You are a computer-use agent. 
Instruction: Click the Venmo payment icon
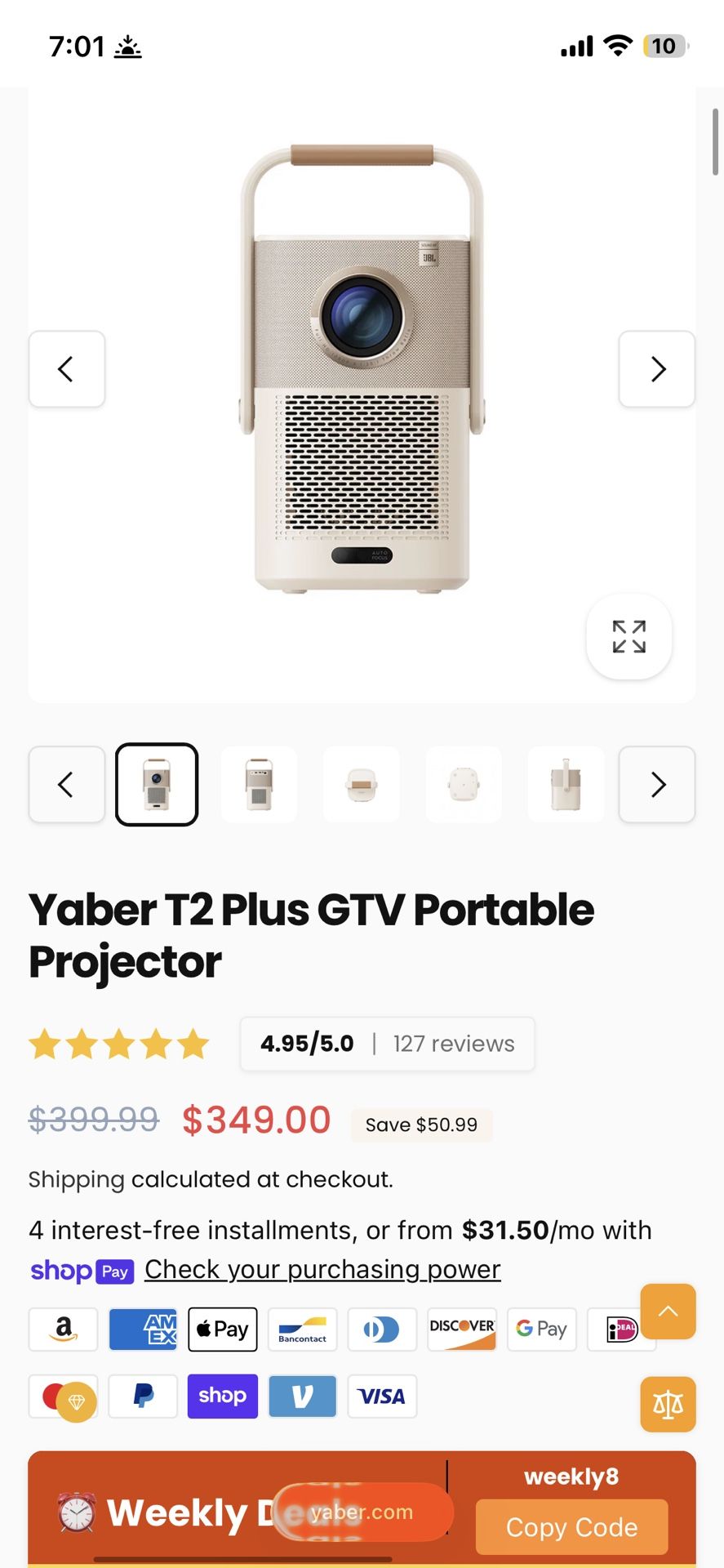302,1396
